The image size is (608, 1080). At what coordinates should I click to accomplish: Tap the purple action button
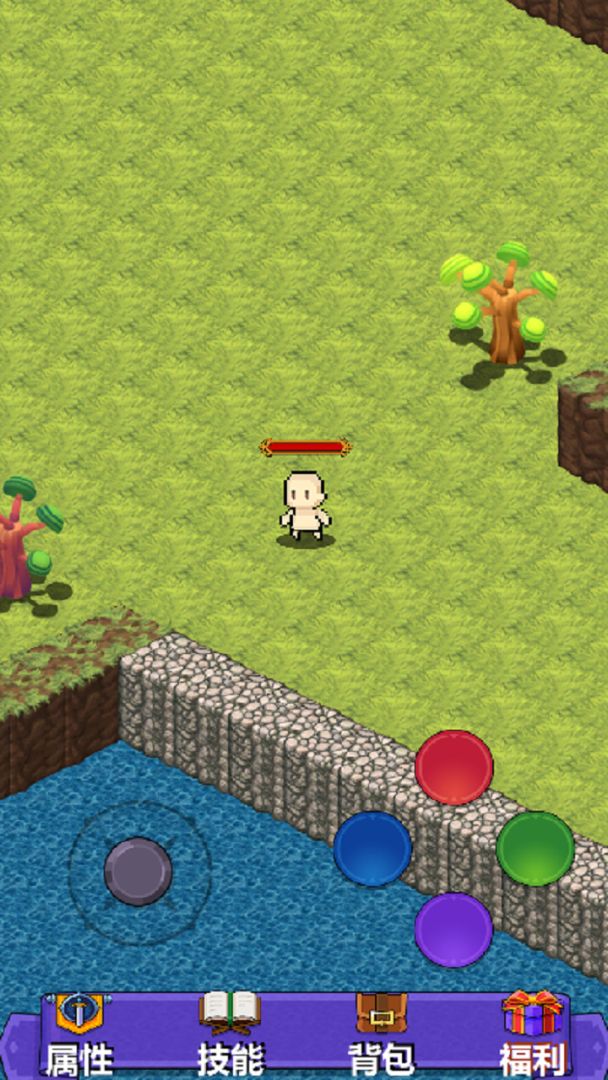pos(454,929)
